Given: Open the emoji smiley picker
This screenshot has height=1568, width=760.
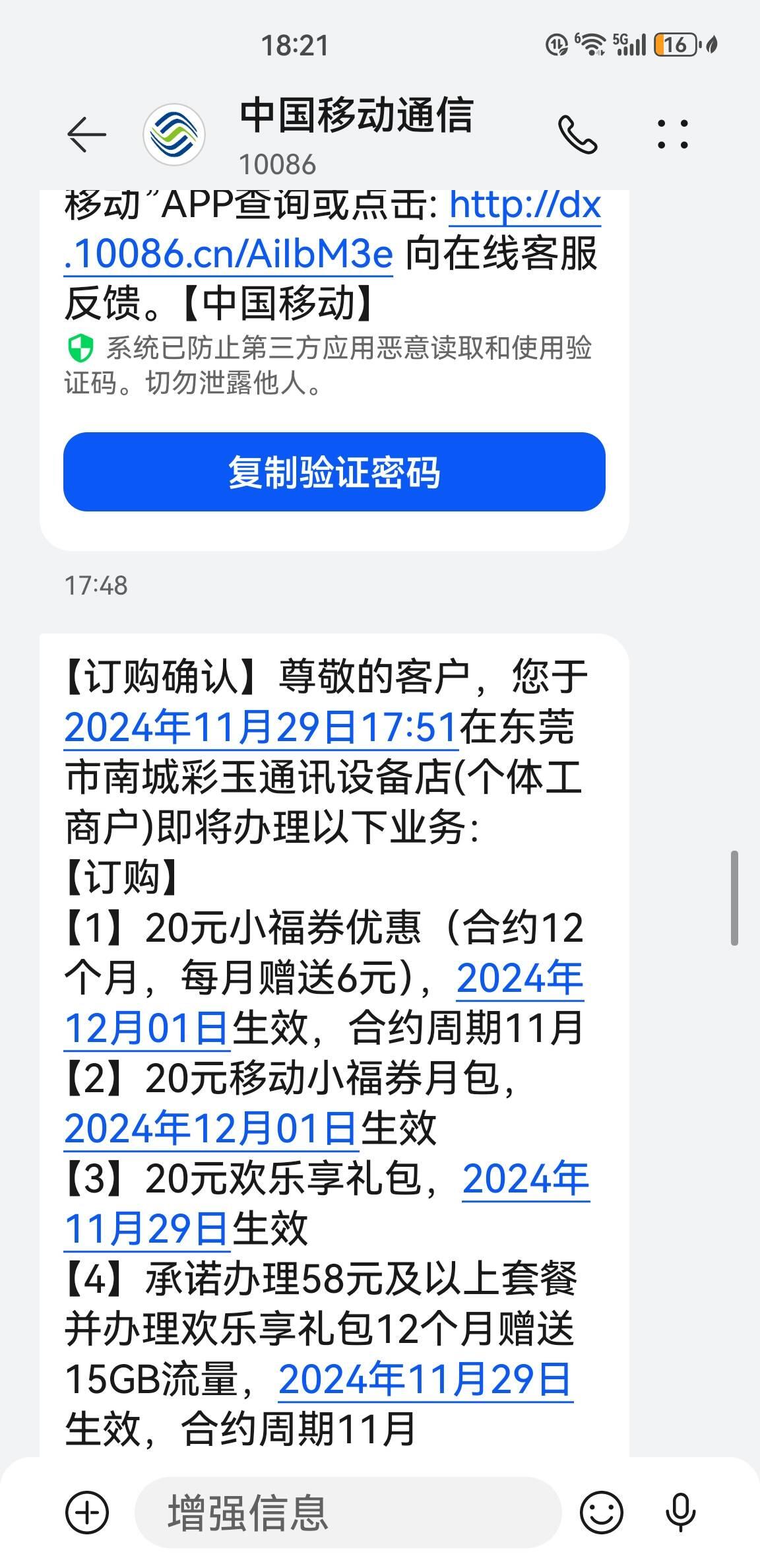Looking at the screenshot, I should click(x=601, y=1512).
